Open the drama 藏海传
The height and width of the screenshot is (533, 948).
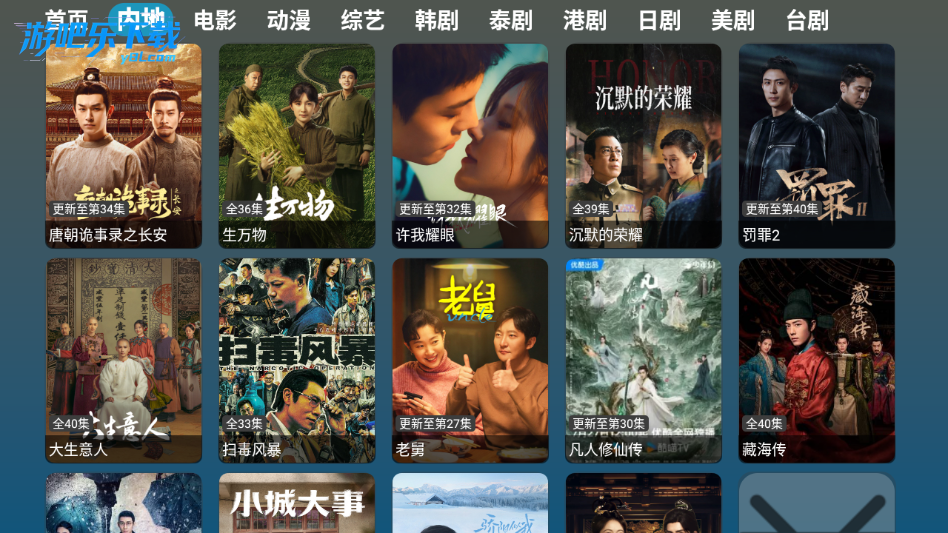click(817, 360)
